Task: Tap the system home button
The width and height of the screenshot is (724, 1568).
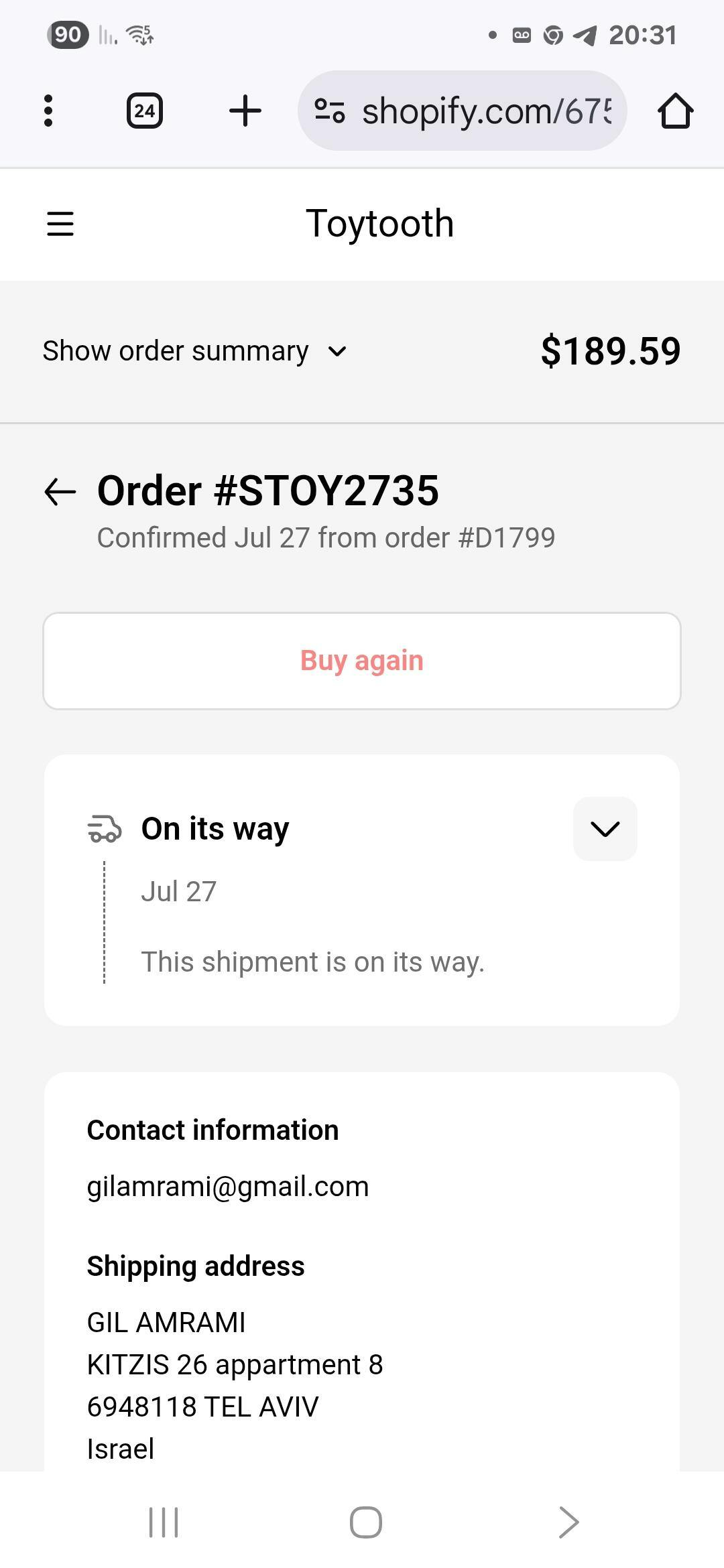Action: pos(366,1522)
